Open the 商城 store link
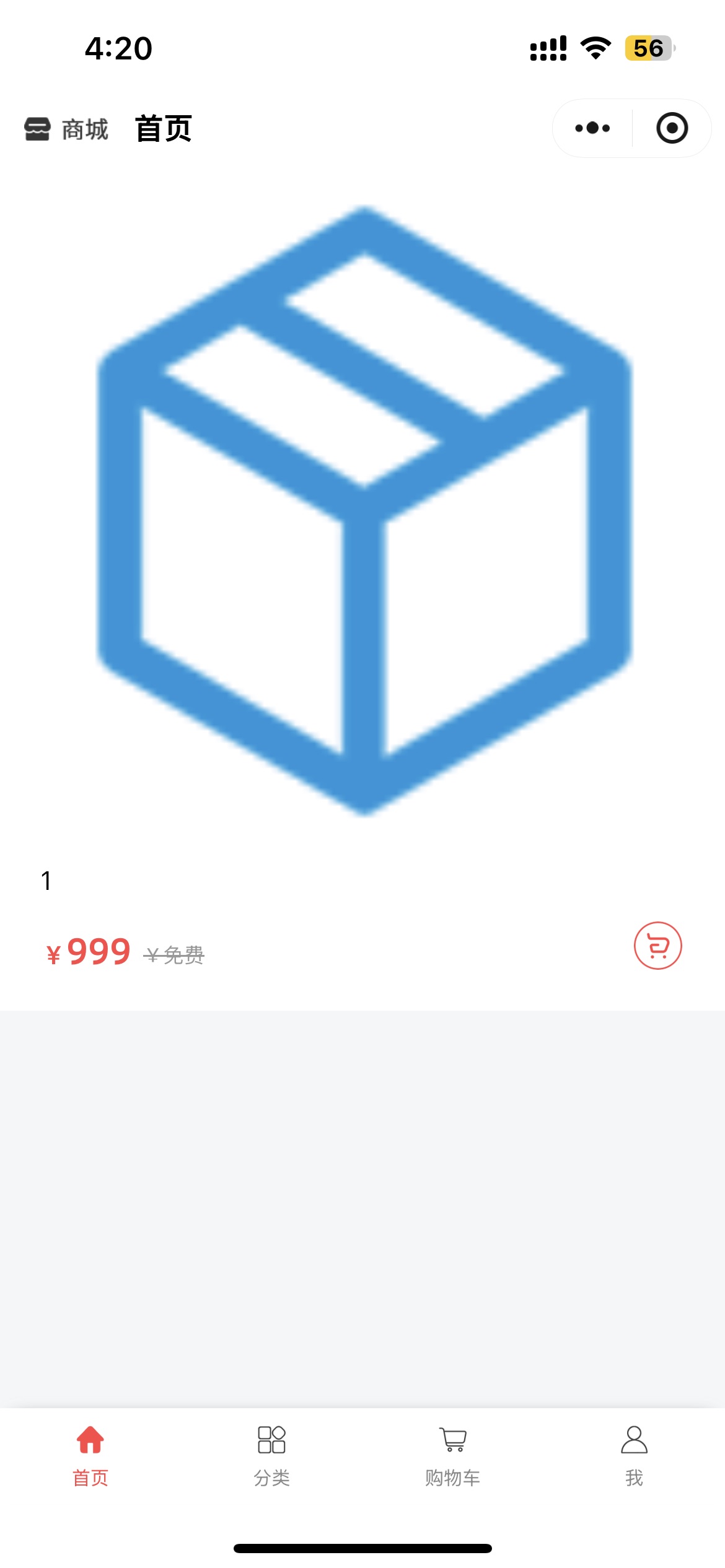The width and height of the screenshot is (725, 1568). pos(66,129)
